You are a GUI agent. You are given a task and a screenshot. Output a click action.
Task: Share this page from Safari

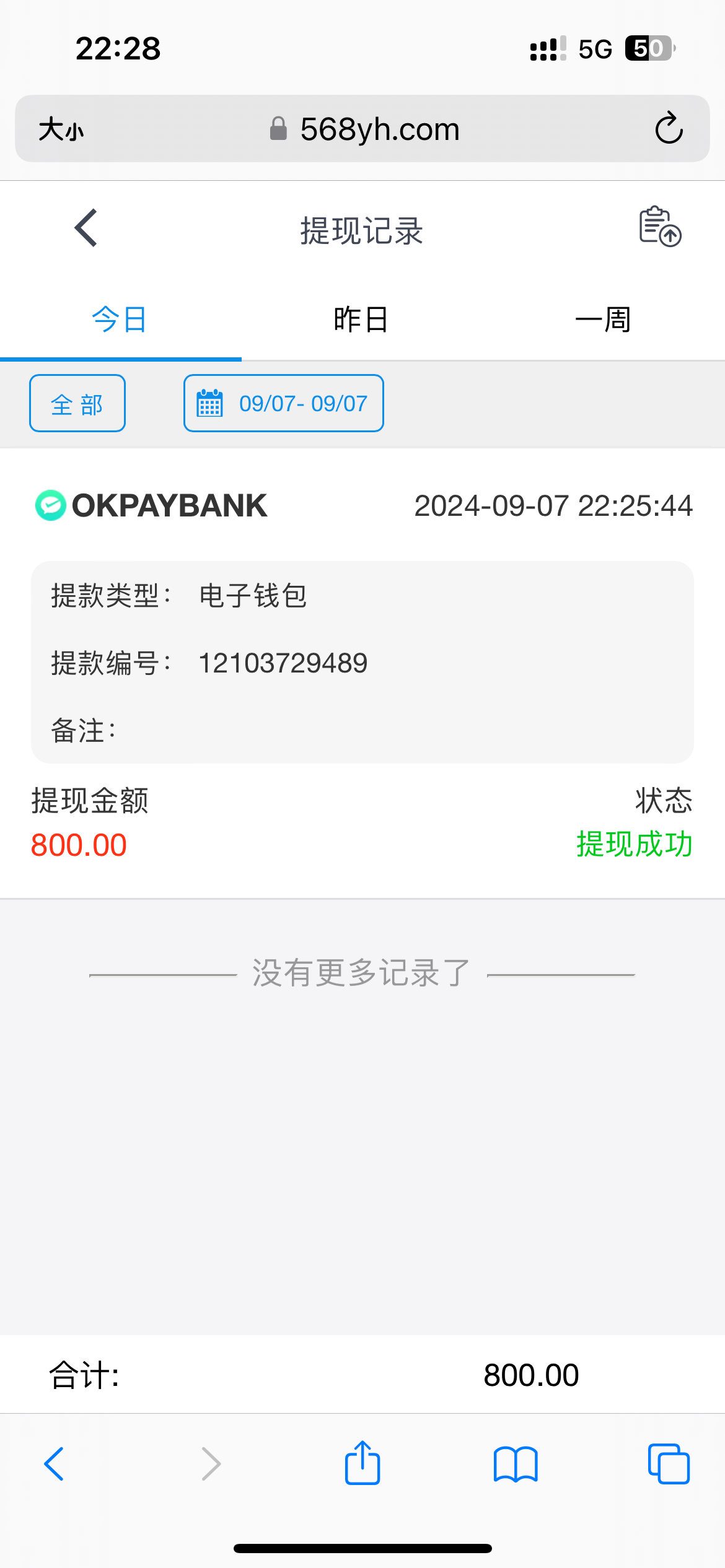coord(362,1463)
